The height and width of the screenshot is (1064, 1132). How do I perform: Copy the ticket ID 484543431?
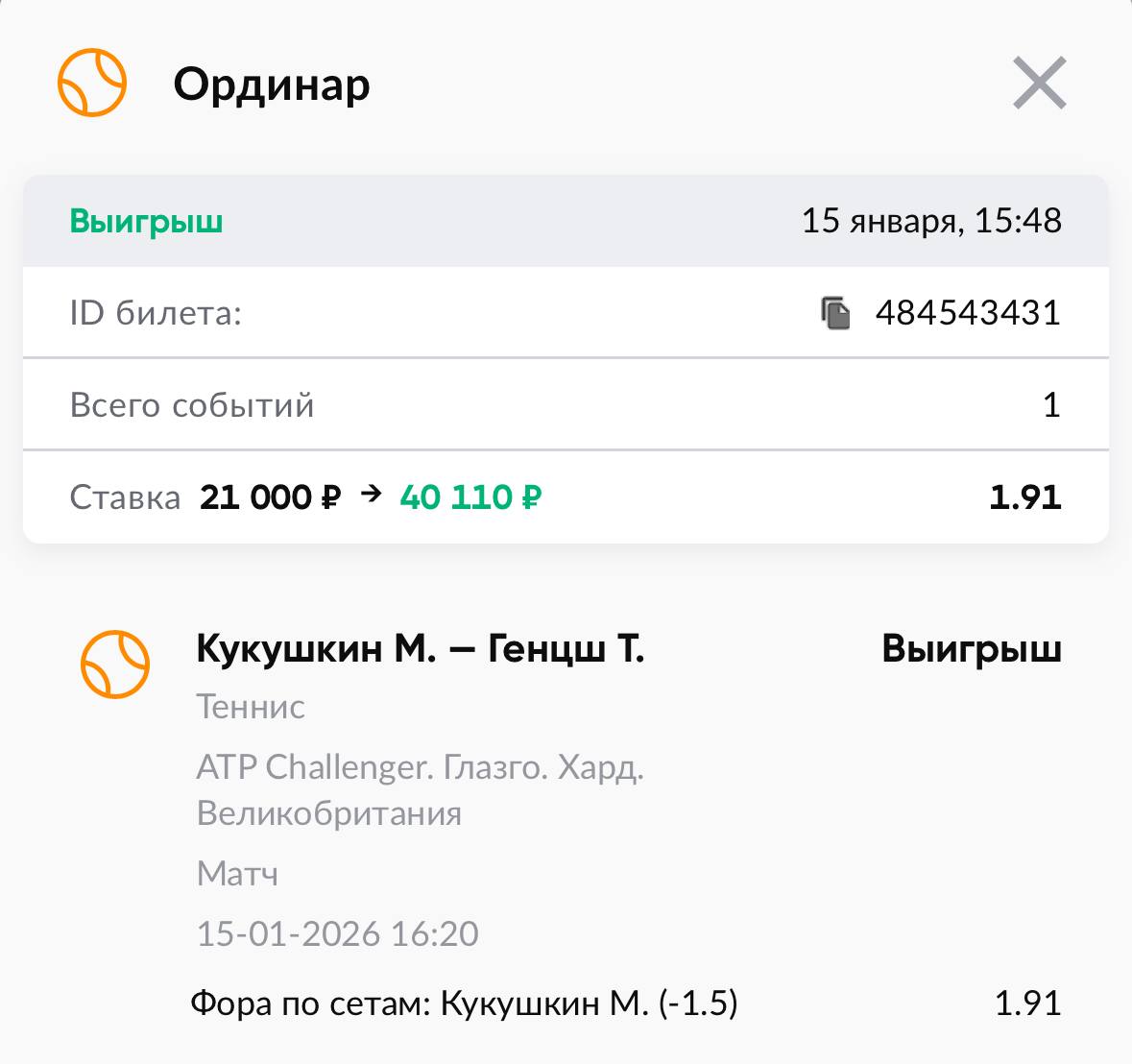pyautogui.click(x=835, y=313)
